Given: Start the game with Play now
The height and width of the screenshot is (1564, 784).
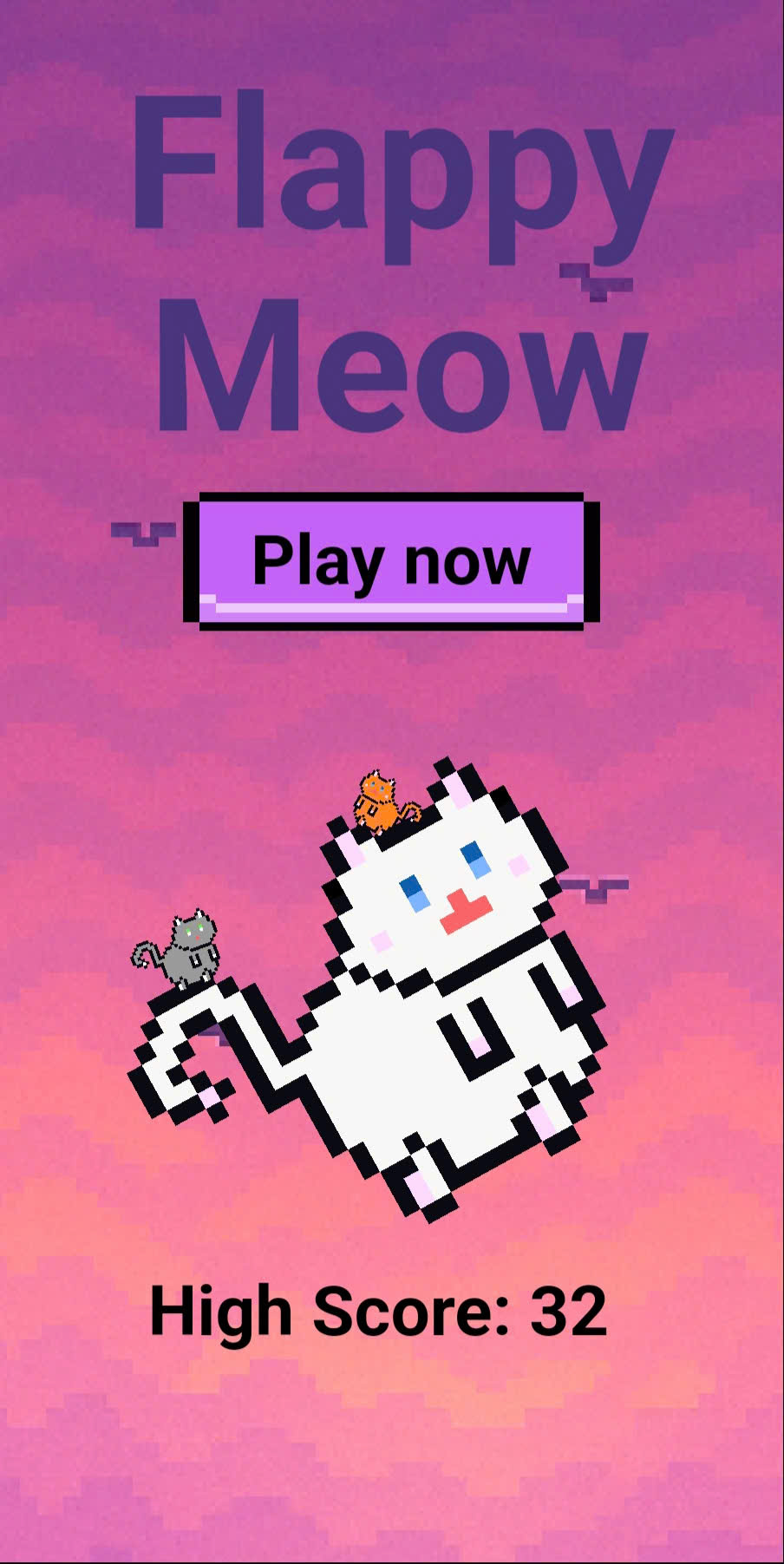Looking at the screenshot, I should pos(391,560).
